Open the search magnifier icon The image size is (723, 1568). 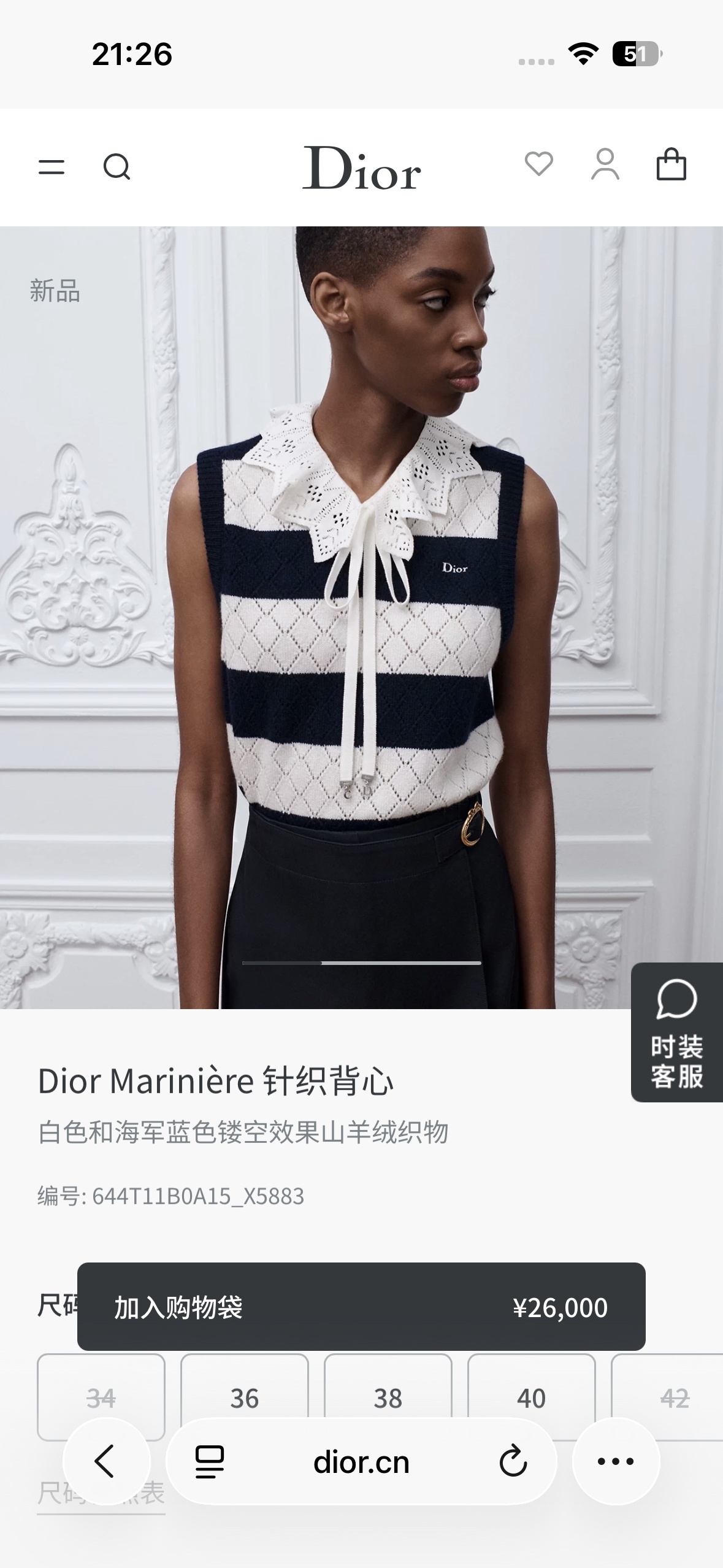(x=117, y=167)
